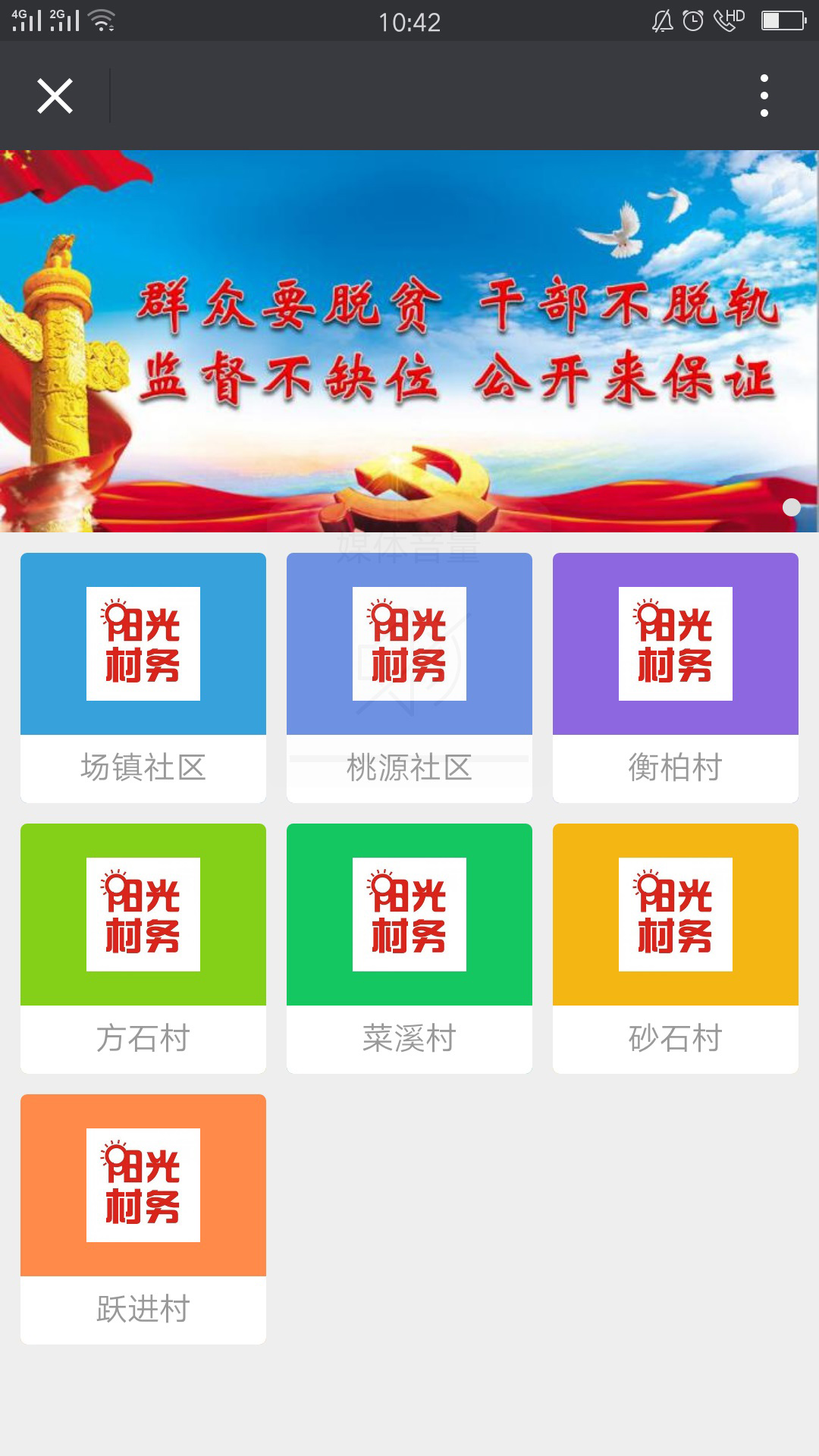Screen dimensions: 819x1456
Task: Open the 桃源社区 village affairs card
Action: tap(409, 676)
